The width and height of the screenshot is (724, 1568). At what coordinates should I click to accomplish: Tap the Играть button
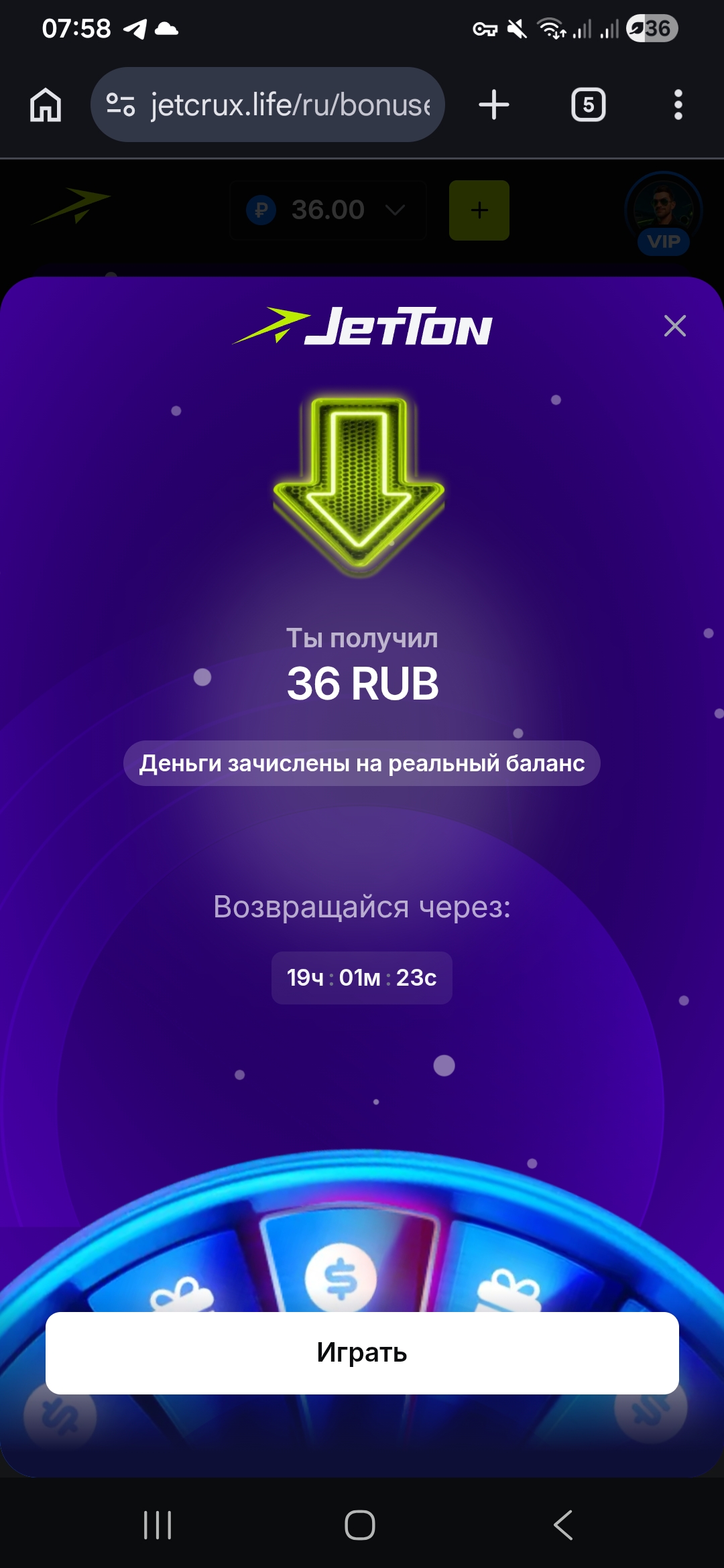click(362, 1352)
